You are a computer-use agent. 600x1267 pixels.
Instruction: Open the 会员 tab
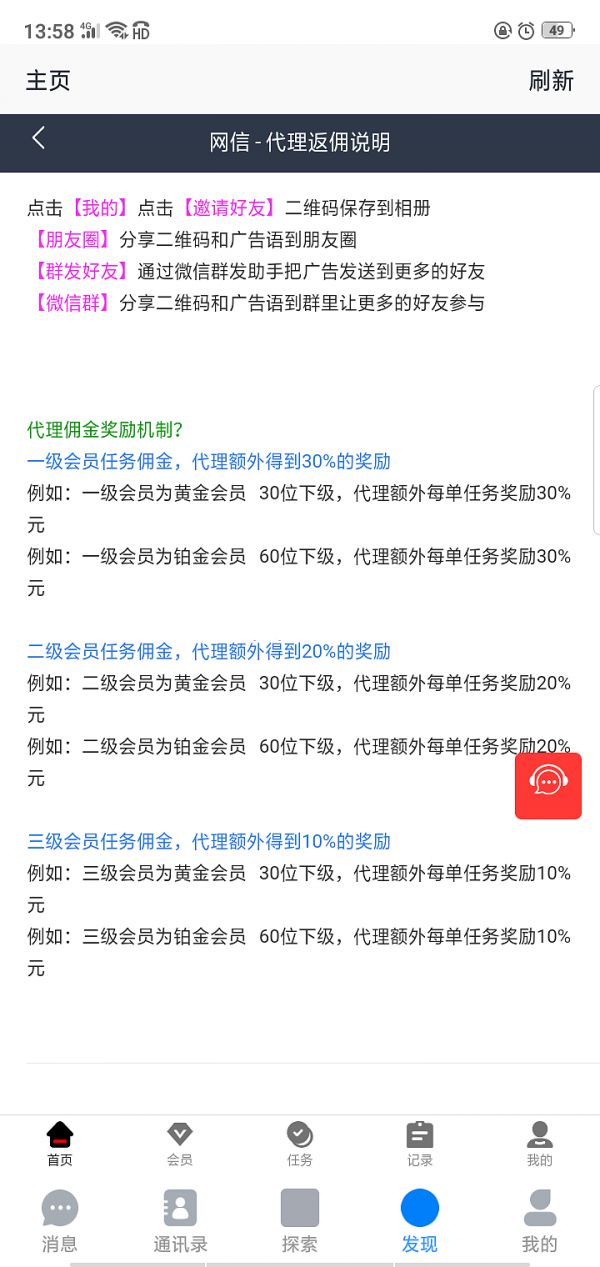[180, 1145]
